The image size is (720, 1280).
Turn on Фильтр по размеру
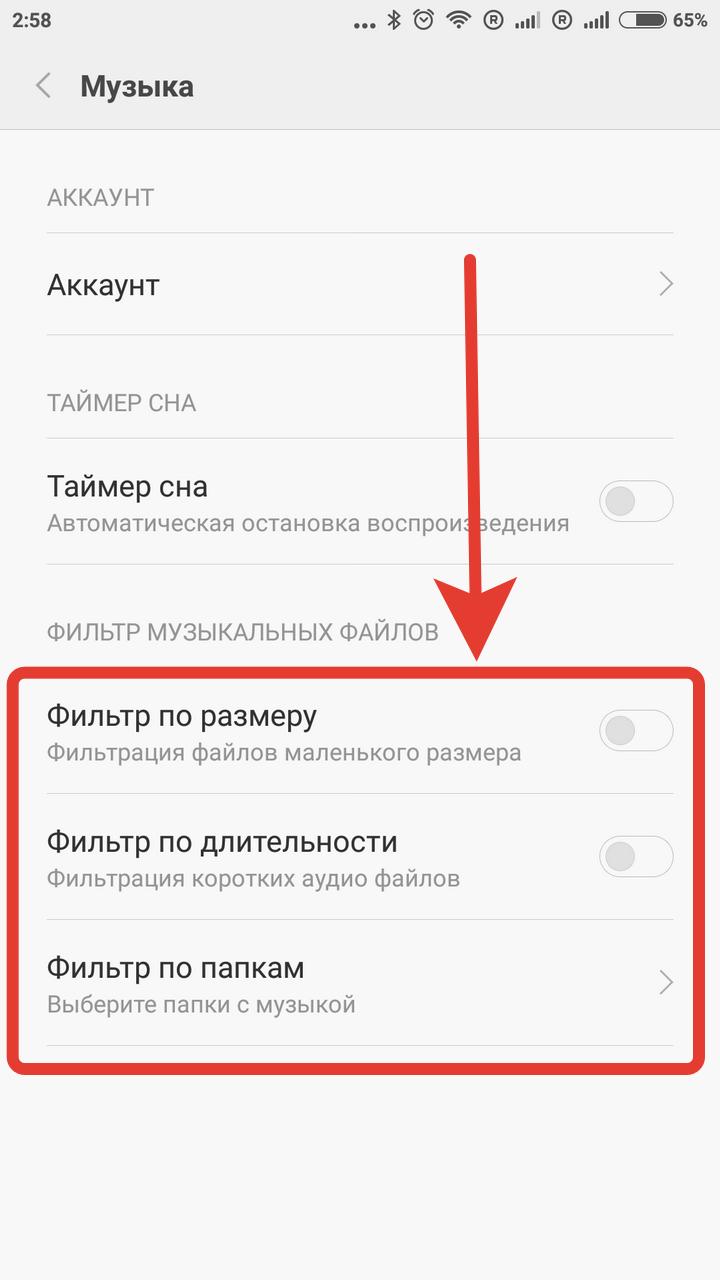(x=636, y=731)
